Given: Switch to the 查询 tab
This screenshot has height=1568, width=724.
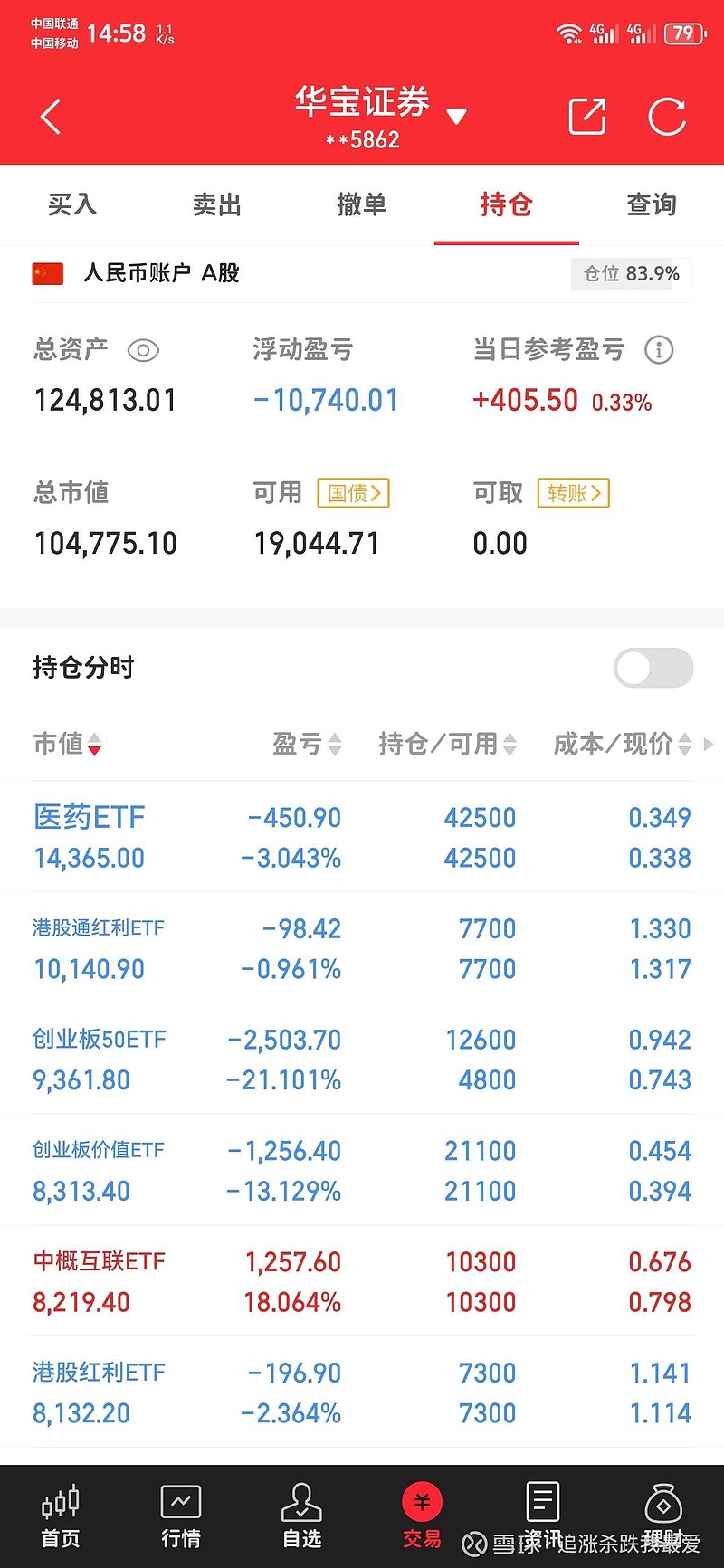Looking at the screenshot, I should click(x=651, y=205).
